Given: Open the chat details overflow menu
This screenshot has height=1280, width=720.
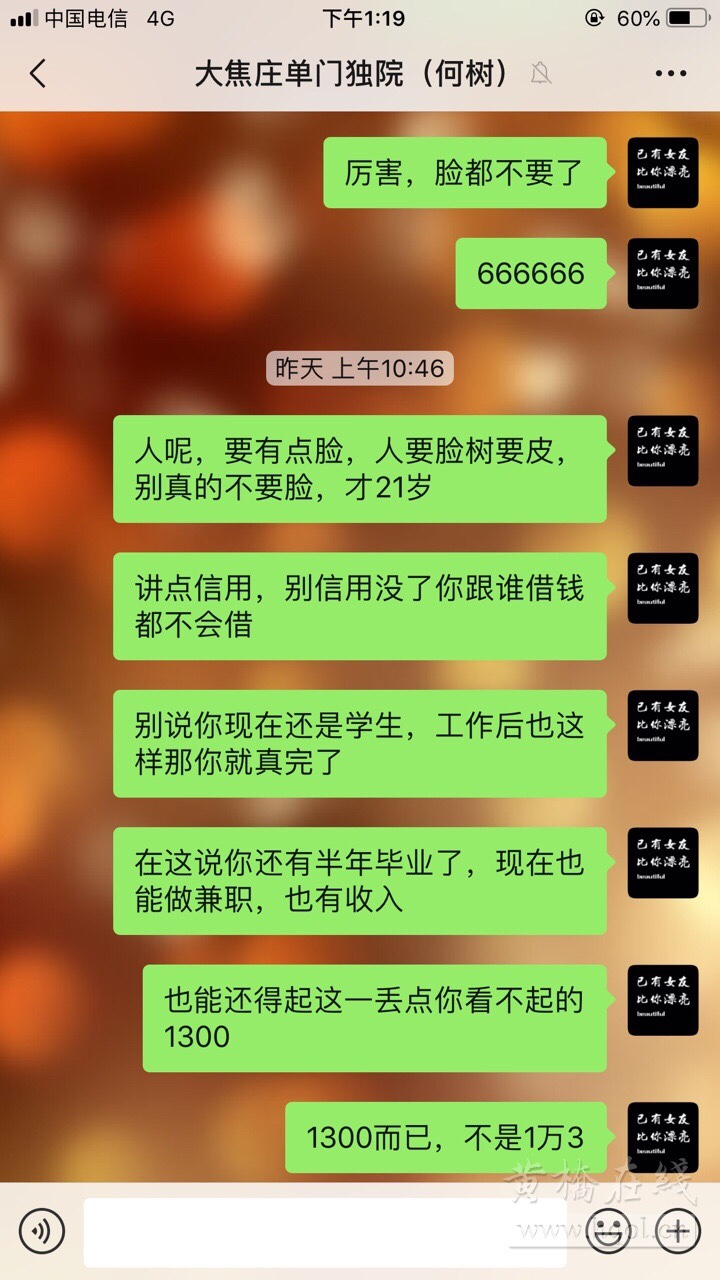Looking at the screenshot, I should click(x=670, y=74).
